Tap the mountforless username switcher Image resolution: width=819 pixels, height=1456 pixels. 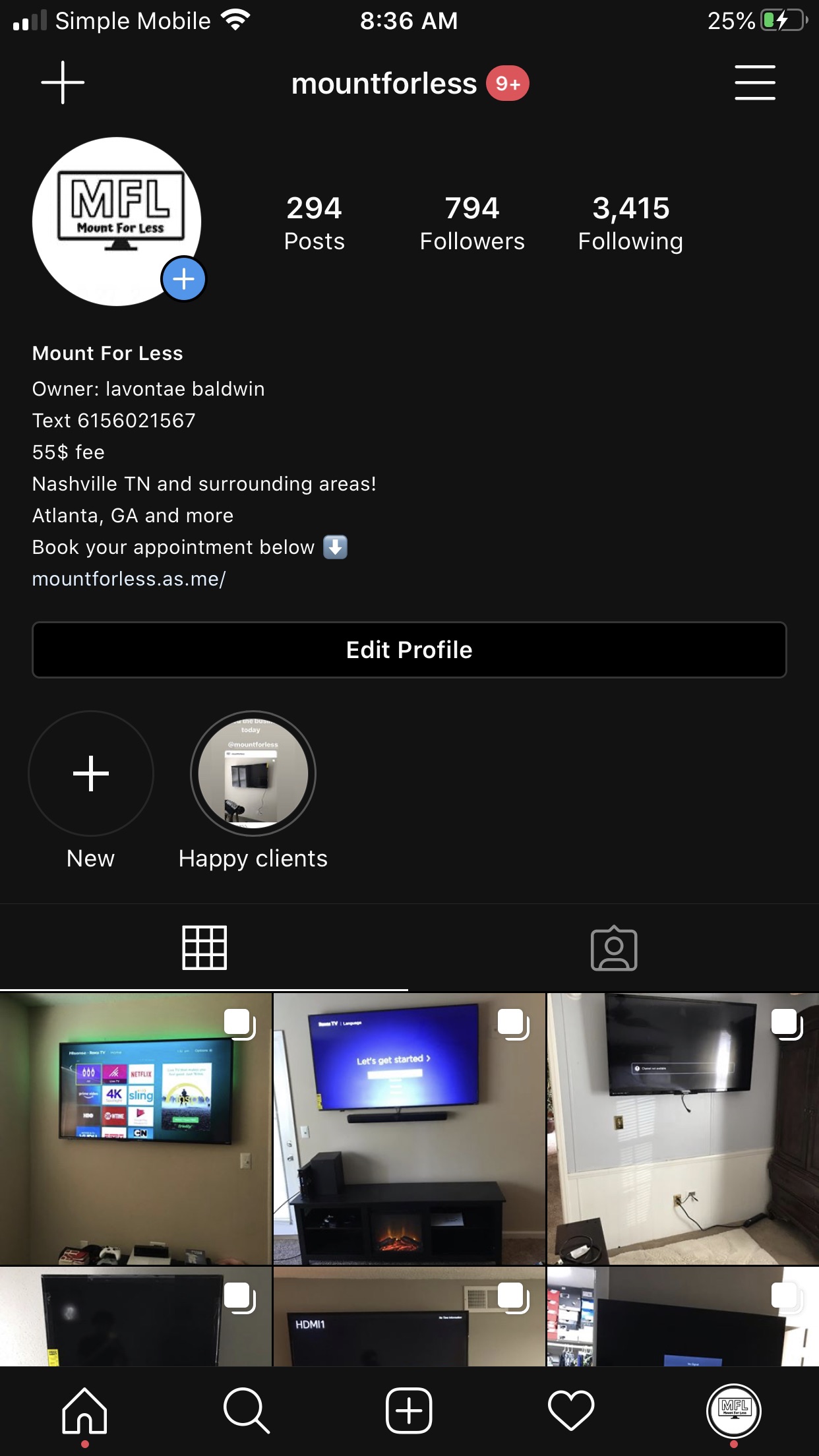384,84
